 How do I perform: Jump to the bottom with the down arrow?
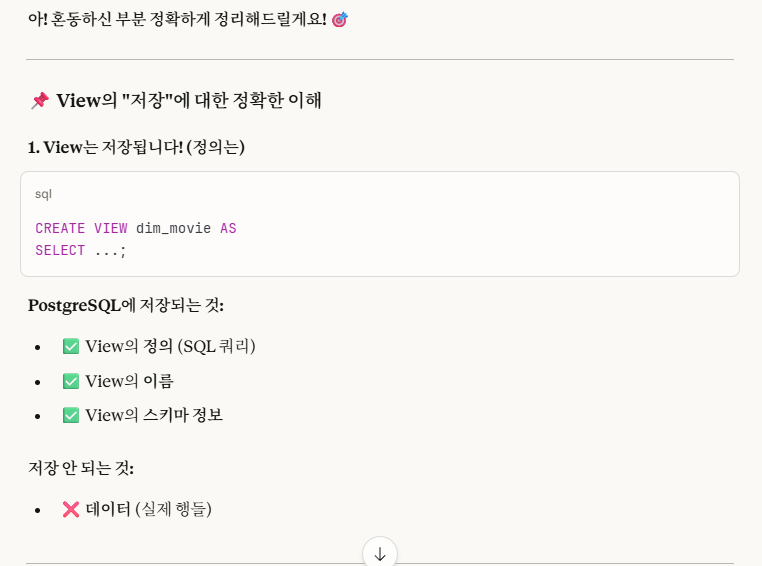380,553
